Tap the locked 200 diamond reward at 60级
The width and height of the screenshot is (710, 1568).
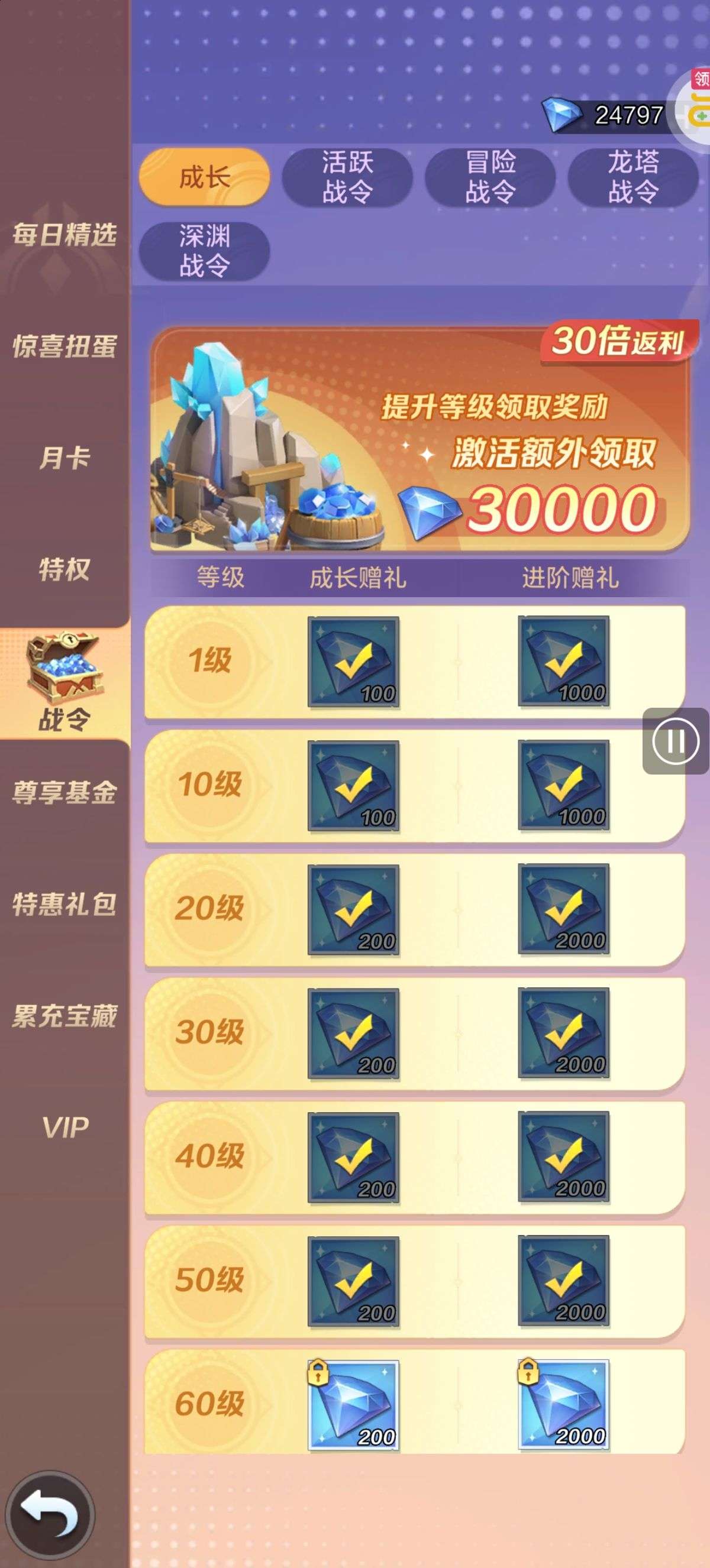pyautogui.click(x=353, y=1404)
